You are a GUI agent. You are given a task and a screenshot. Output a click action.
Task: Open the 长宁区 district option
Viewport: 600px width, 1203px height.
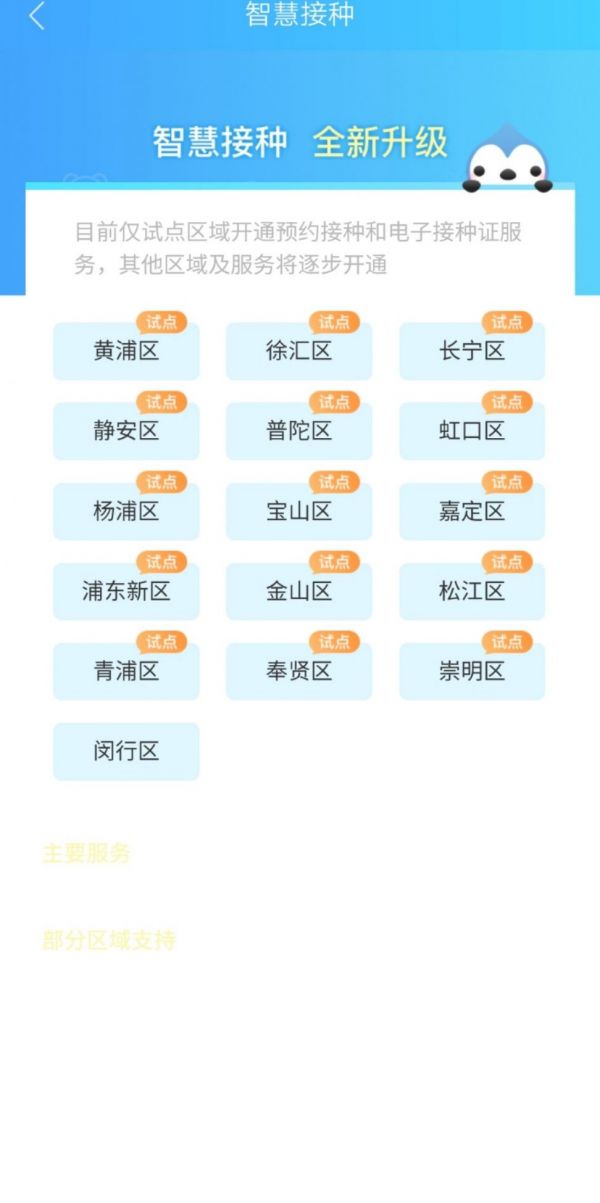(x=472, y=351)
